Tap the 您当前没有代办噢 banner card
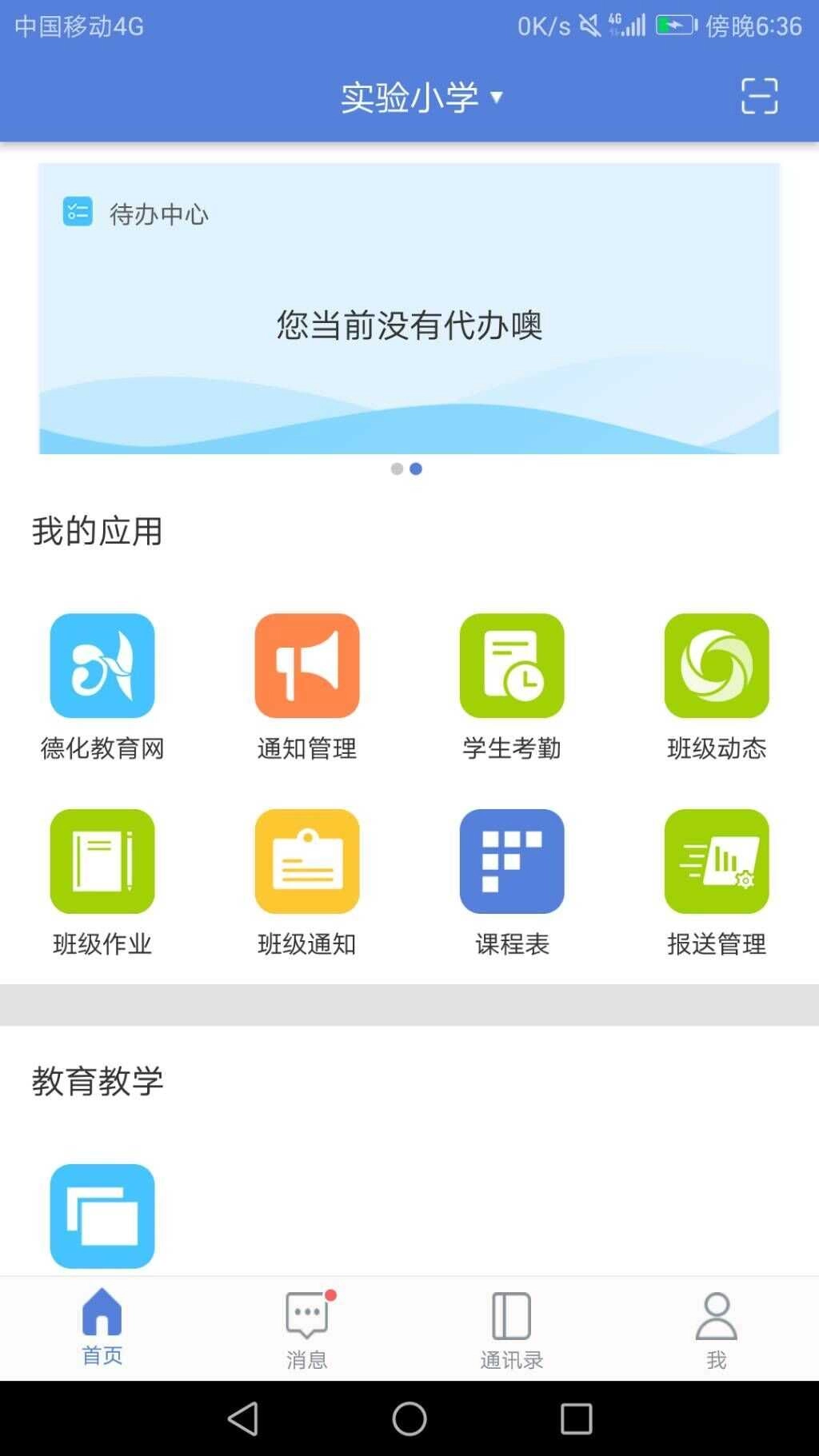The width and height of the screenshot is (819, 1456). pos(409,324)
